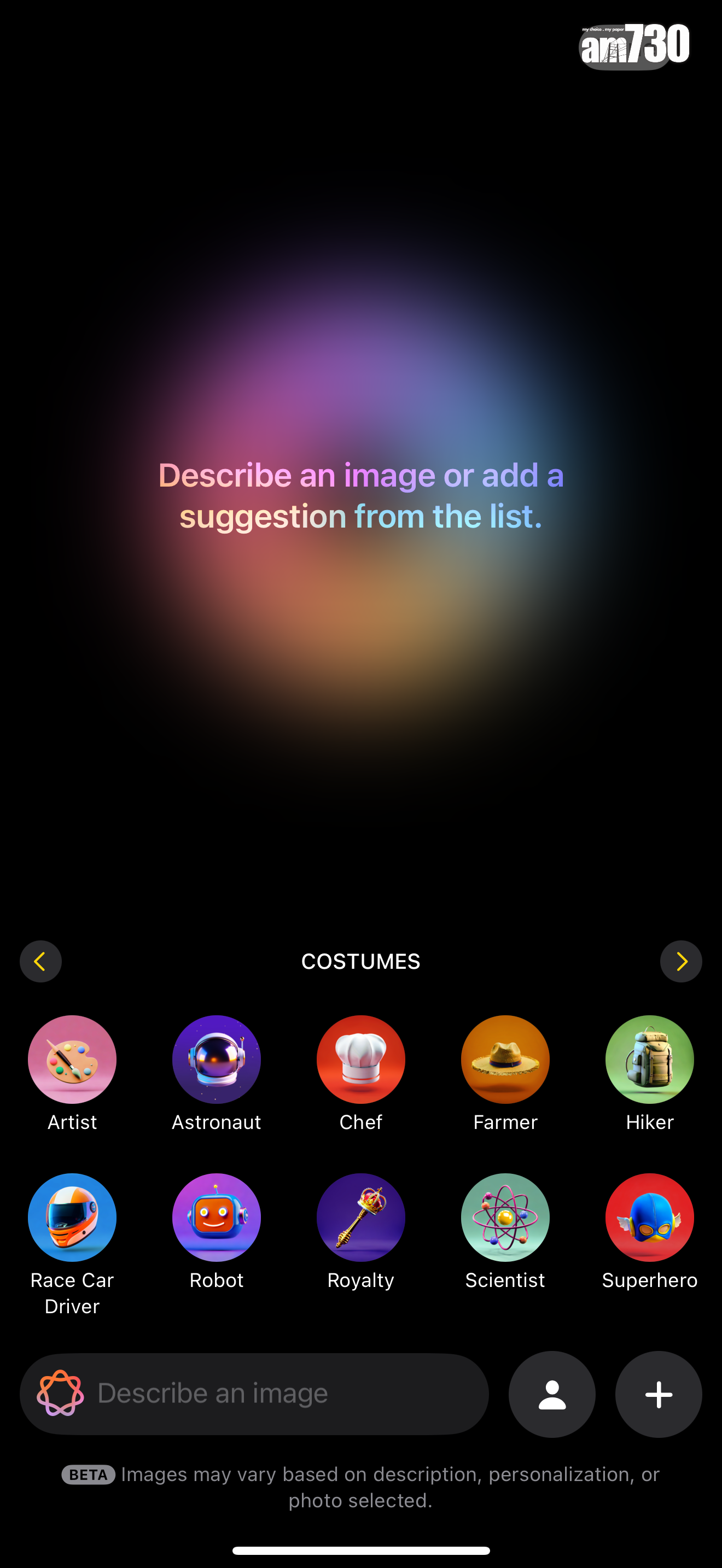This screenshot has width=722, height=1568.
Task: Choose the Robot costume
Action: (x=216, y=1218)
